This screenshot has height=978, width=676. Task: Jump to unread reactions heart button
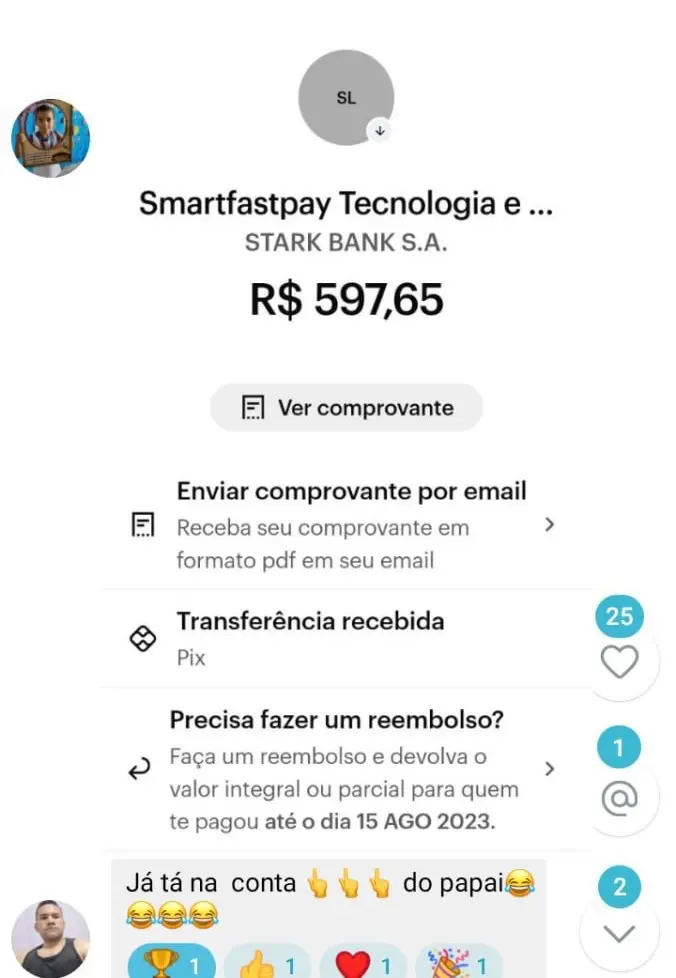(x=620, y=661)
